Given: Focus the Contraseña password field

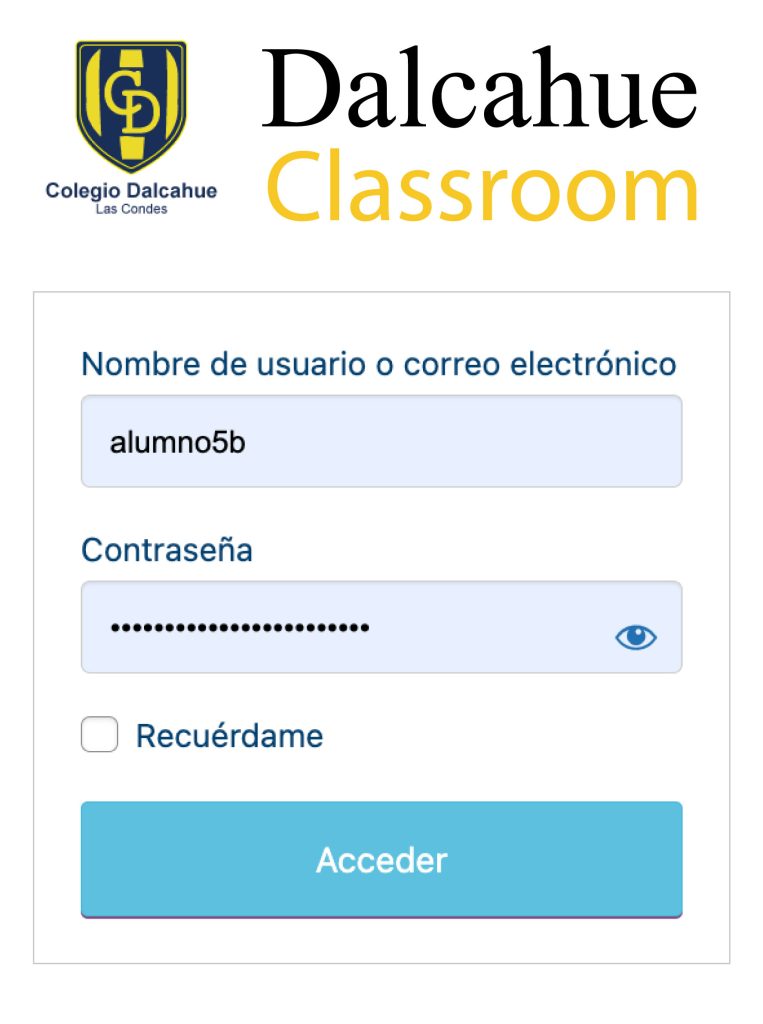Looking at the screenshot, I should tap(340, 628).
